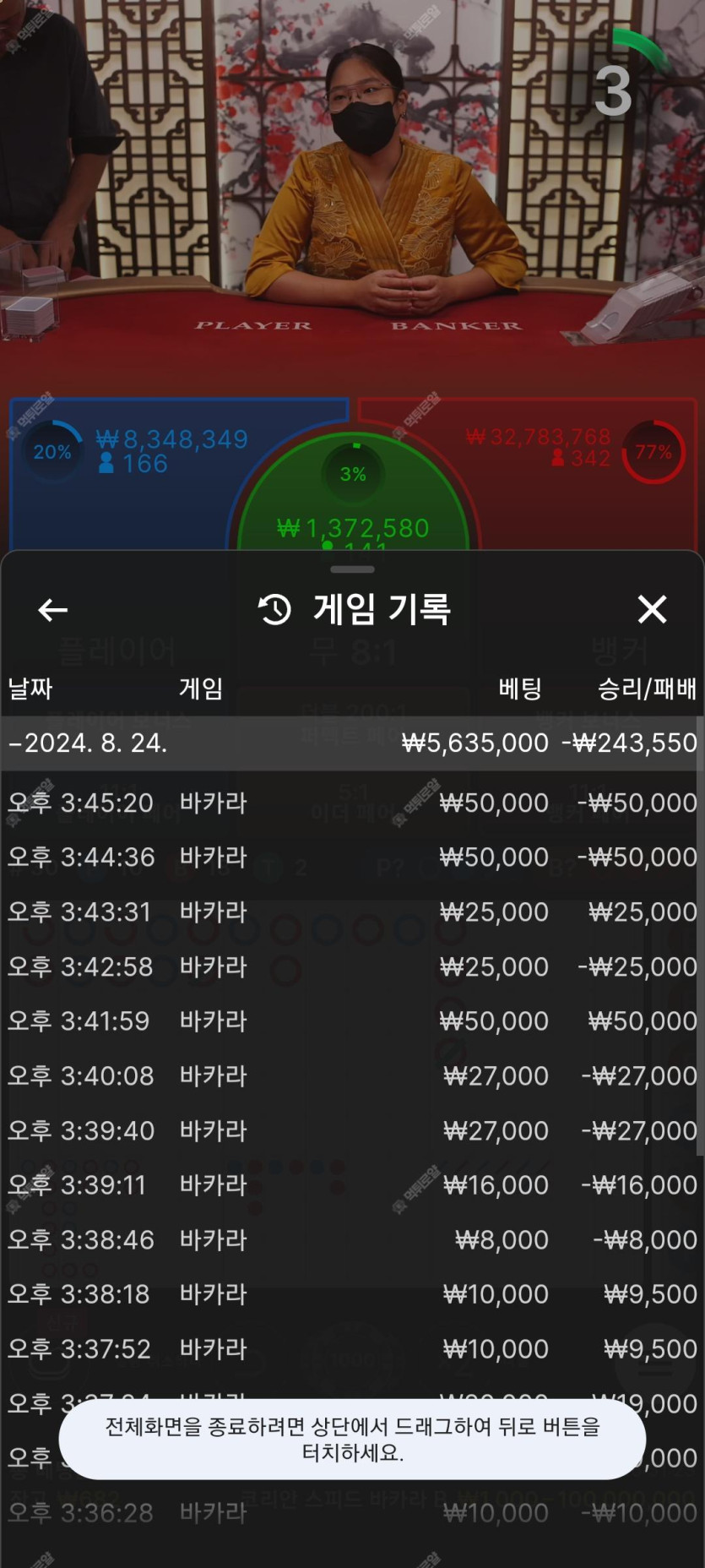Tap the 오후 3:37:52 바카라 row
Viewport: 705px width, 1568px height.
[352, 1349]
